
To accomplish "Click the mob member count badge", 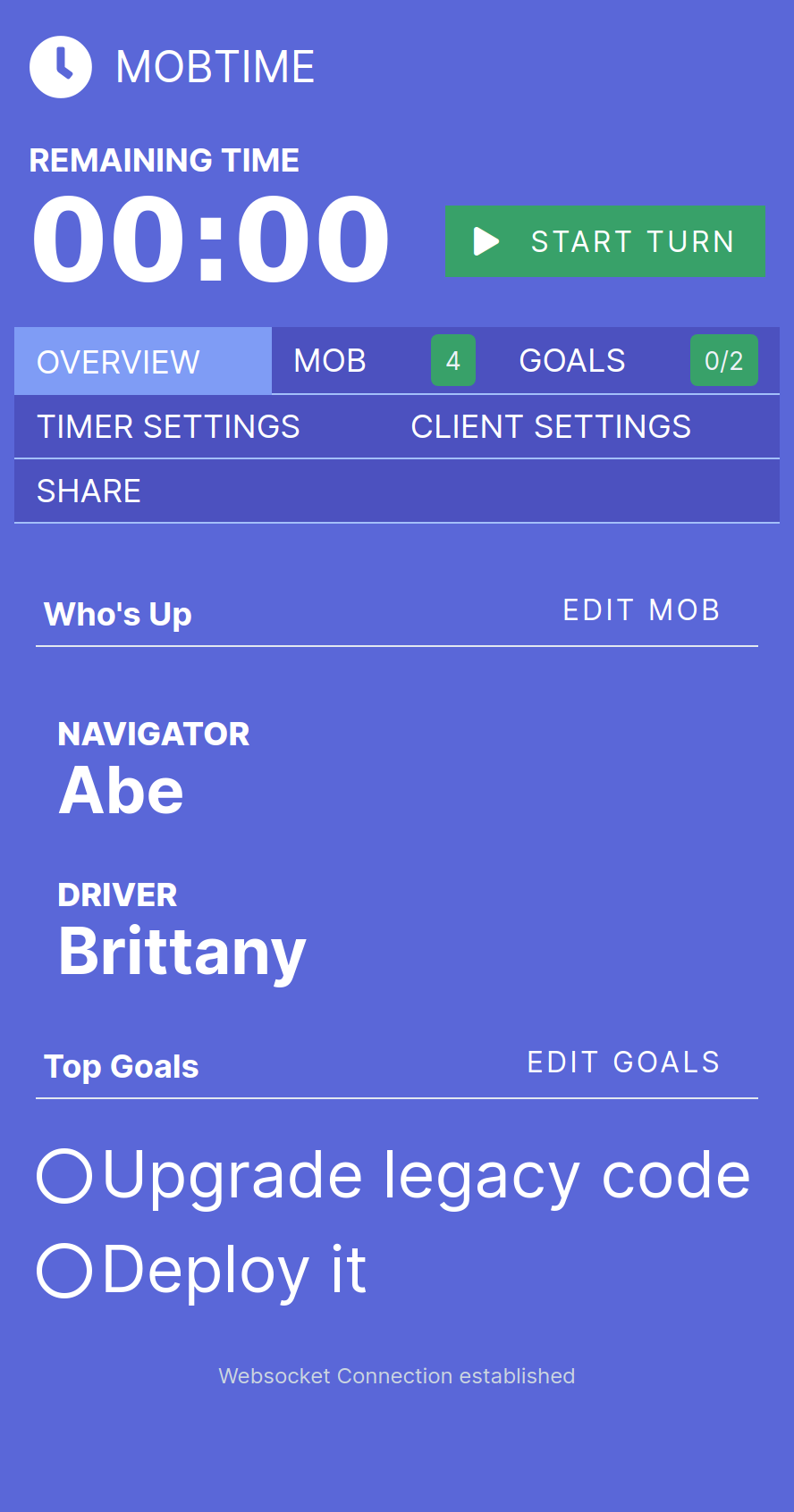I will [452, 359].
